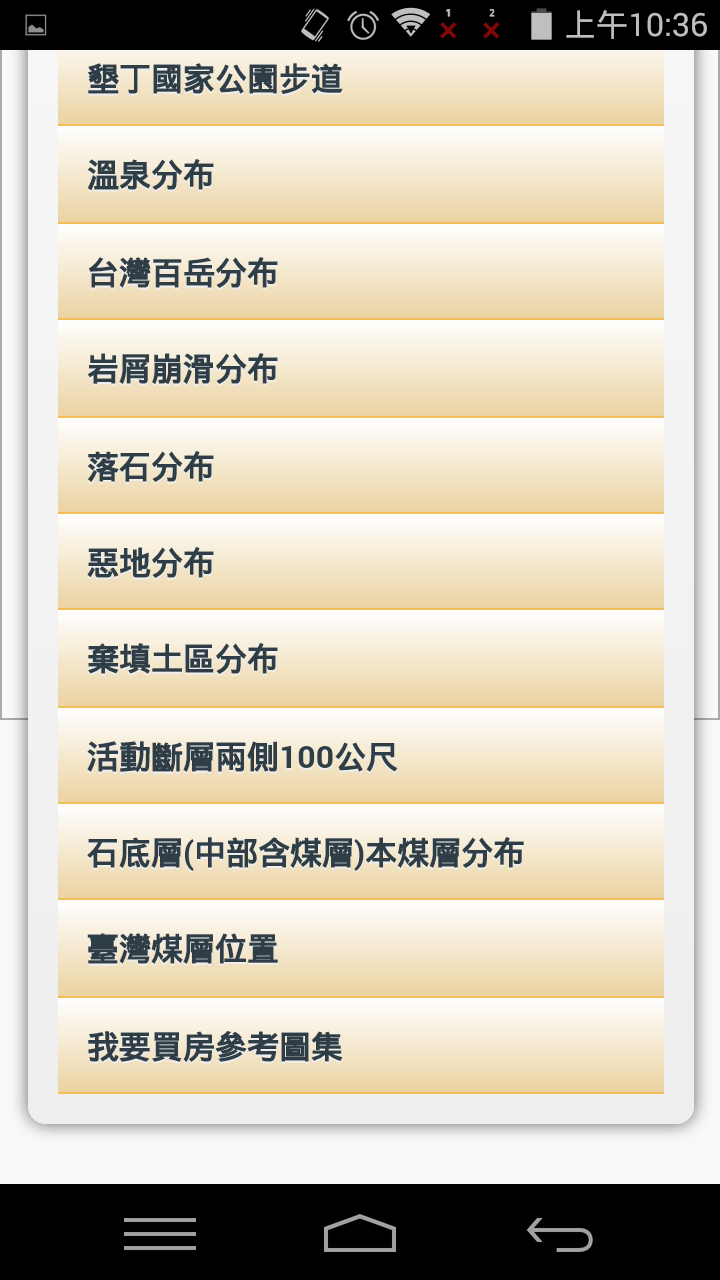Select 溫泉分布 from the list
Viewport: 720px width, 1280px height.
click(x=360, y=175)
